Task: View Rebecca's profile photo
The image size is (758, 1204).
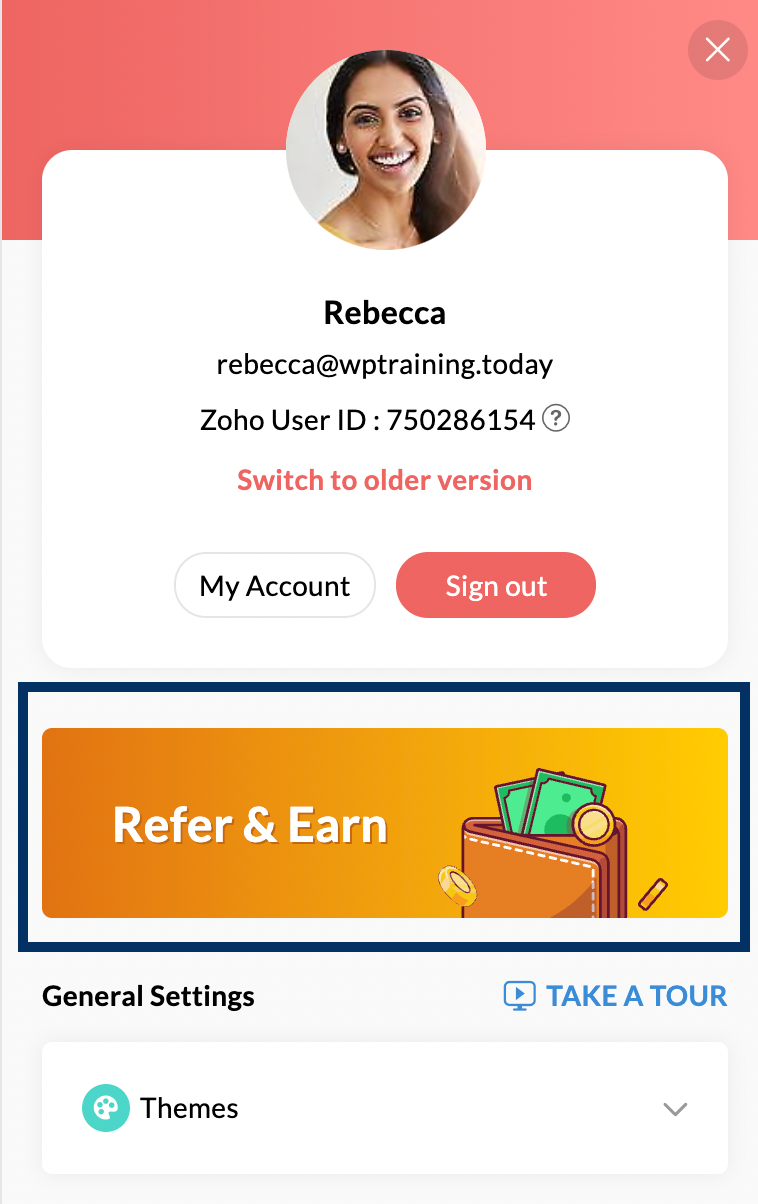Action: 385,148
